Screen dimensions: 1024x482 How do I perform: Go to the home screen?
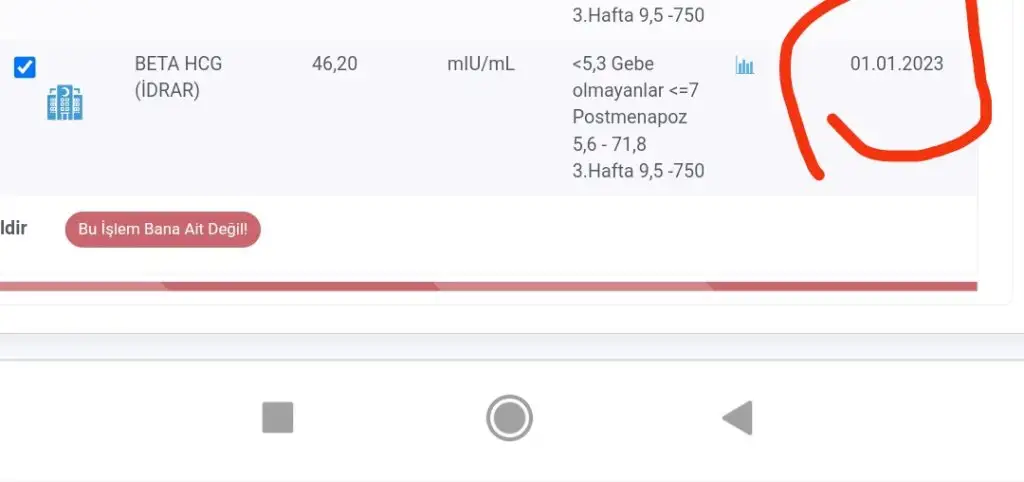[509, 418]
